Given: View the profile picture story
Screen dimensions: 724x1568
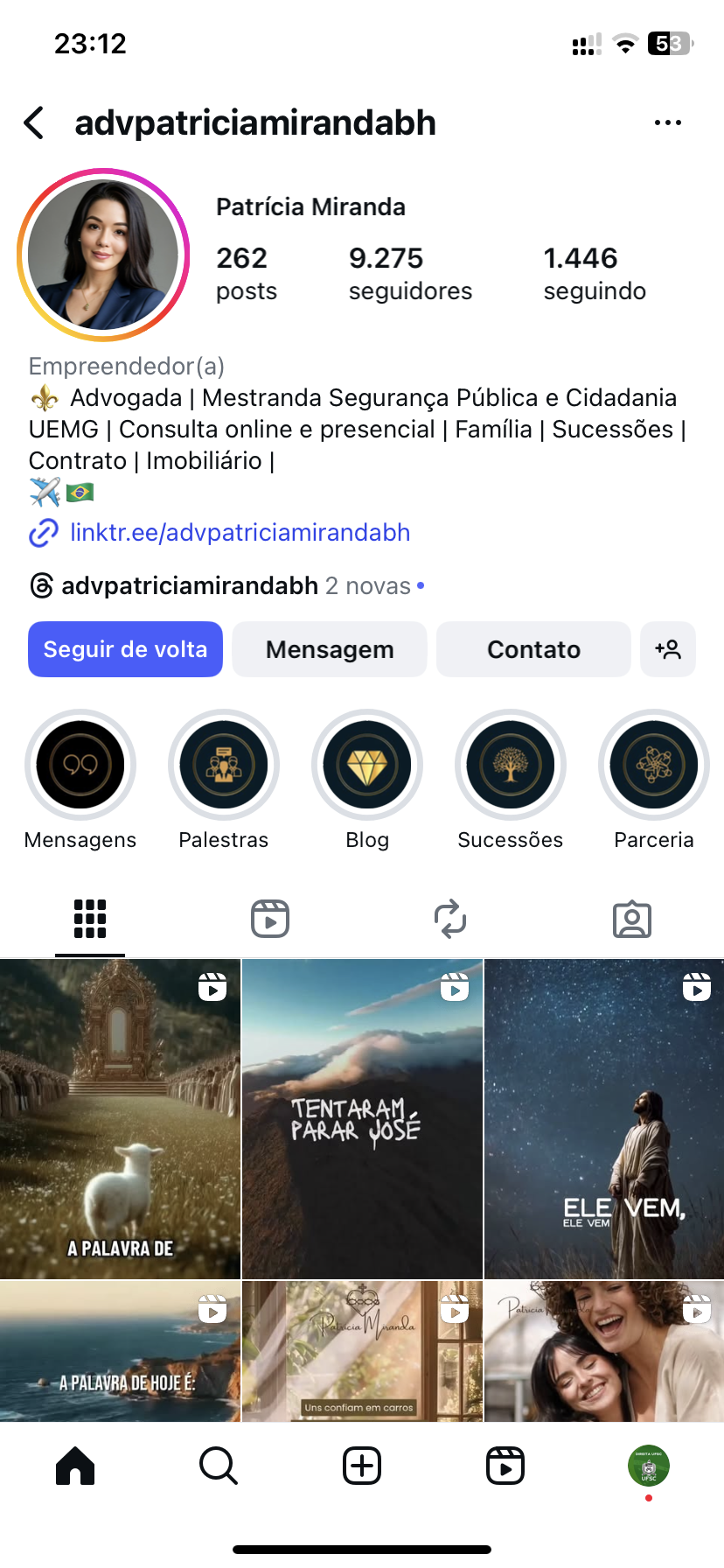Looking at the screenshot, I should coord(103,255).
